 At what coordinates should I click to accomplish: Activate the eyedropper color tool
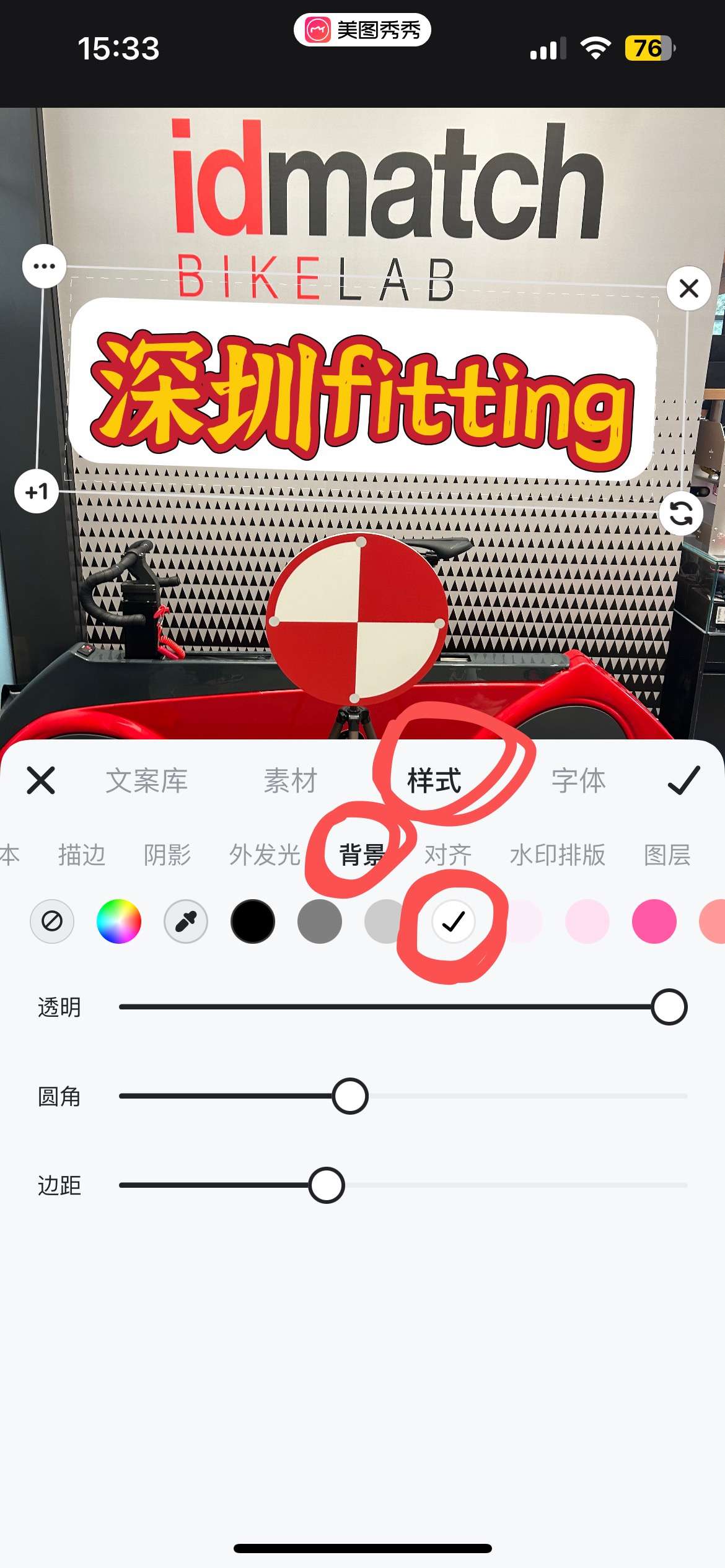pyautogui.click(x=186, y=921)
